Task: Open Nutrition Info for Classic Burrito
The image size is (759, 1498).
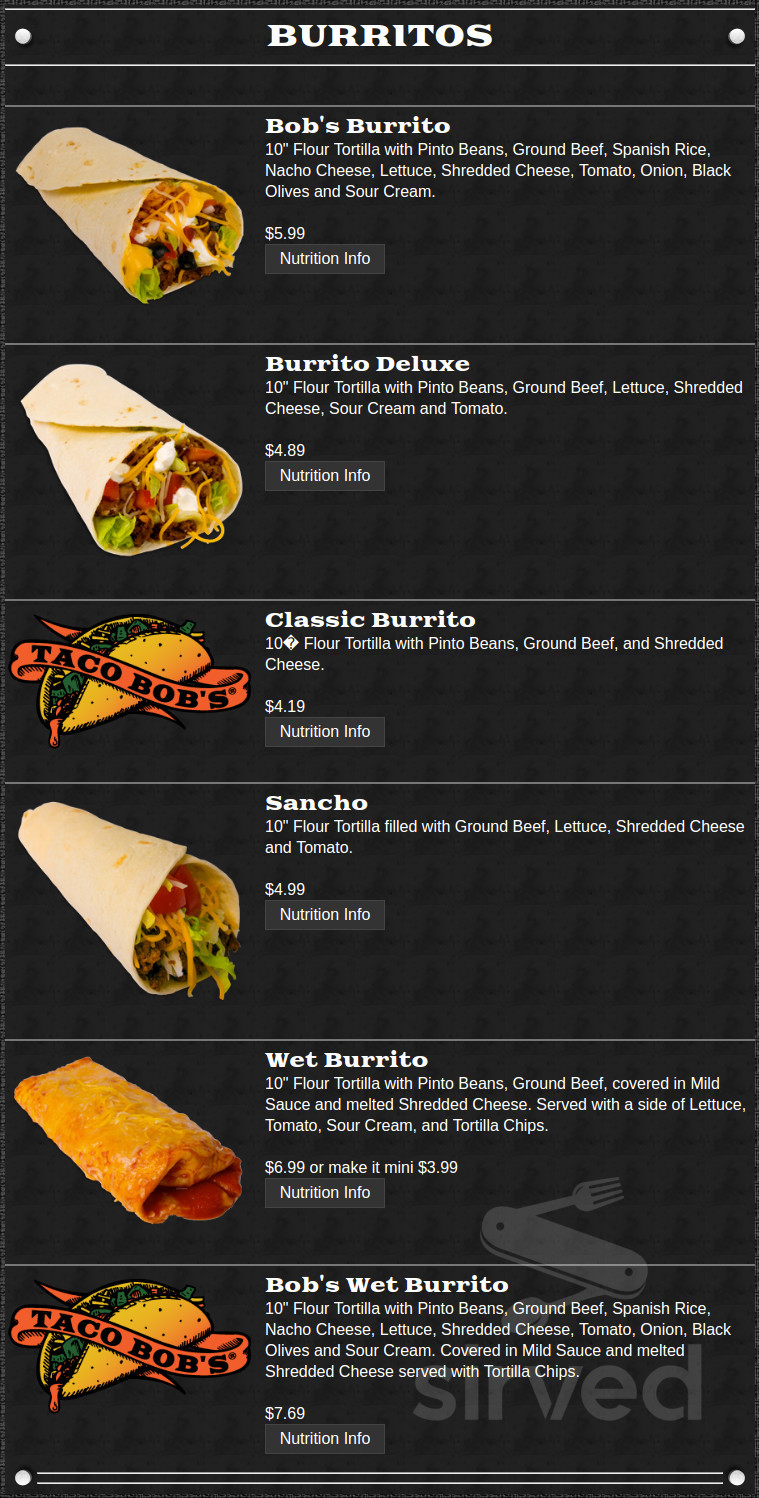Action: pyautogui.click(x=324, y=731)
